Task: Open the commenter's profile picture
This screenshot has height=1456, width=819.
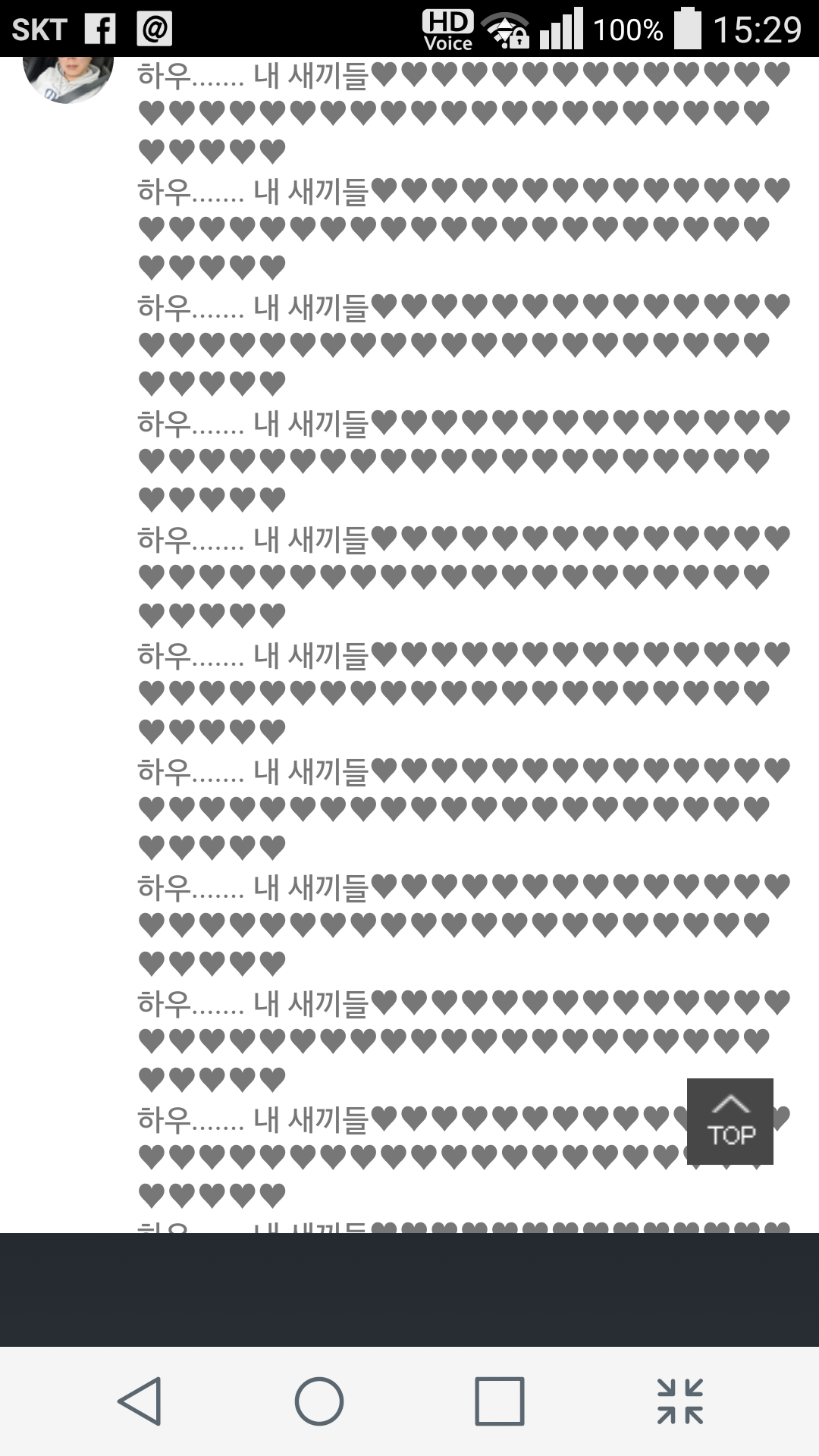Action: pos(68,78)
